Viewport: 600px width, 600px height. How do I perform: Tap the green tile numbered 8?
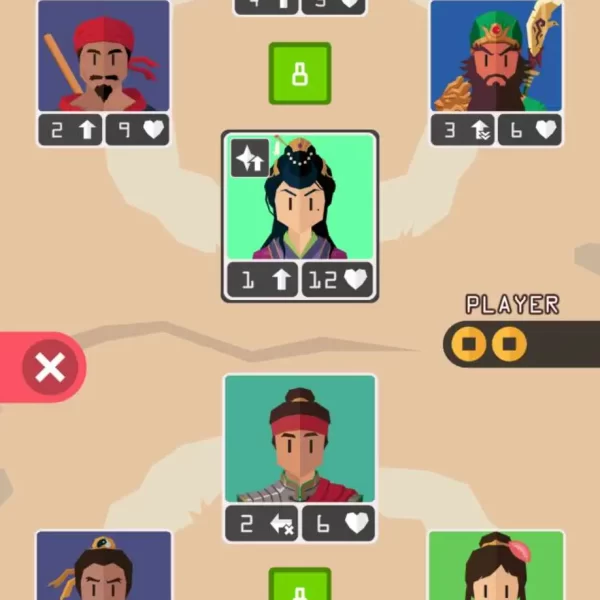point(299,73)
